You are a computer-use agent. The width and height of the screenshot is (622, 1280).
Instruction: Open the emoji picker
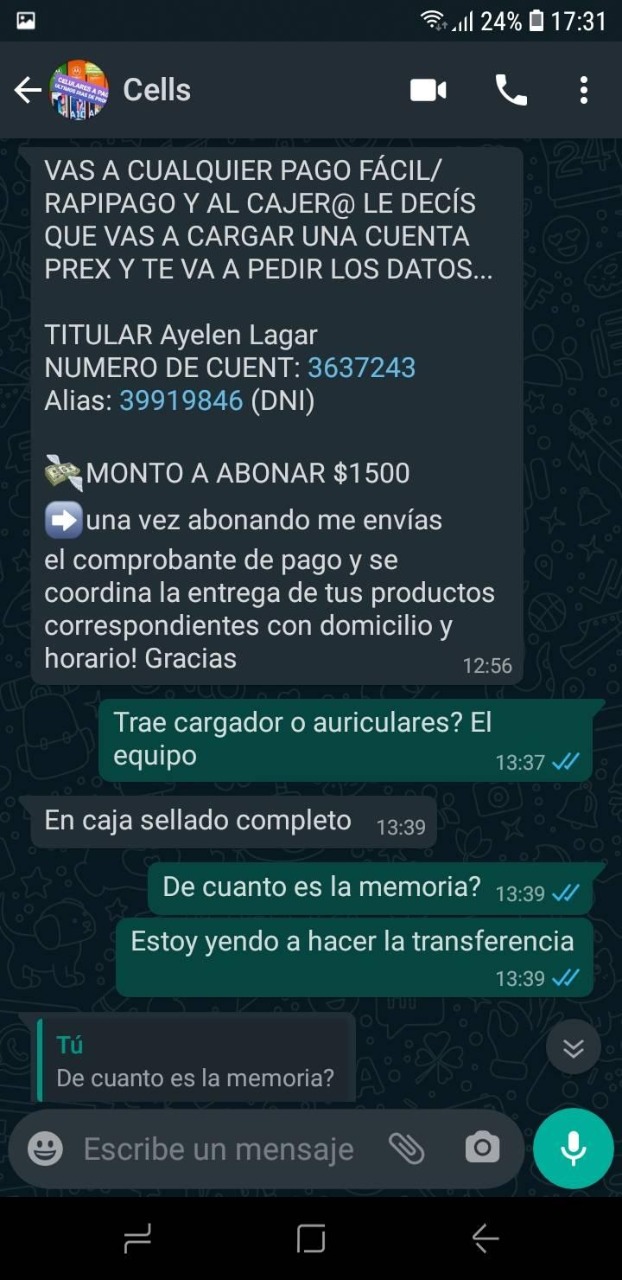tap(45, 1149)
